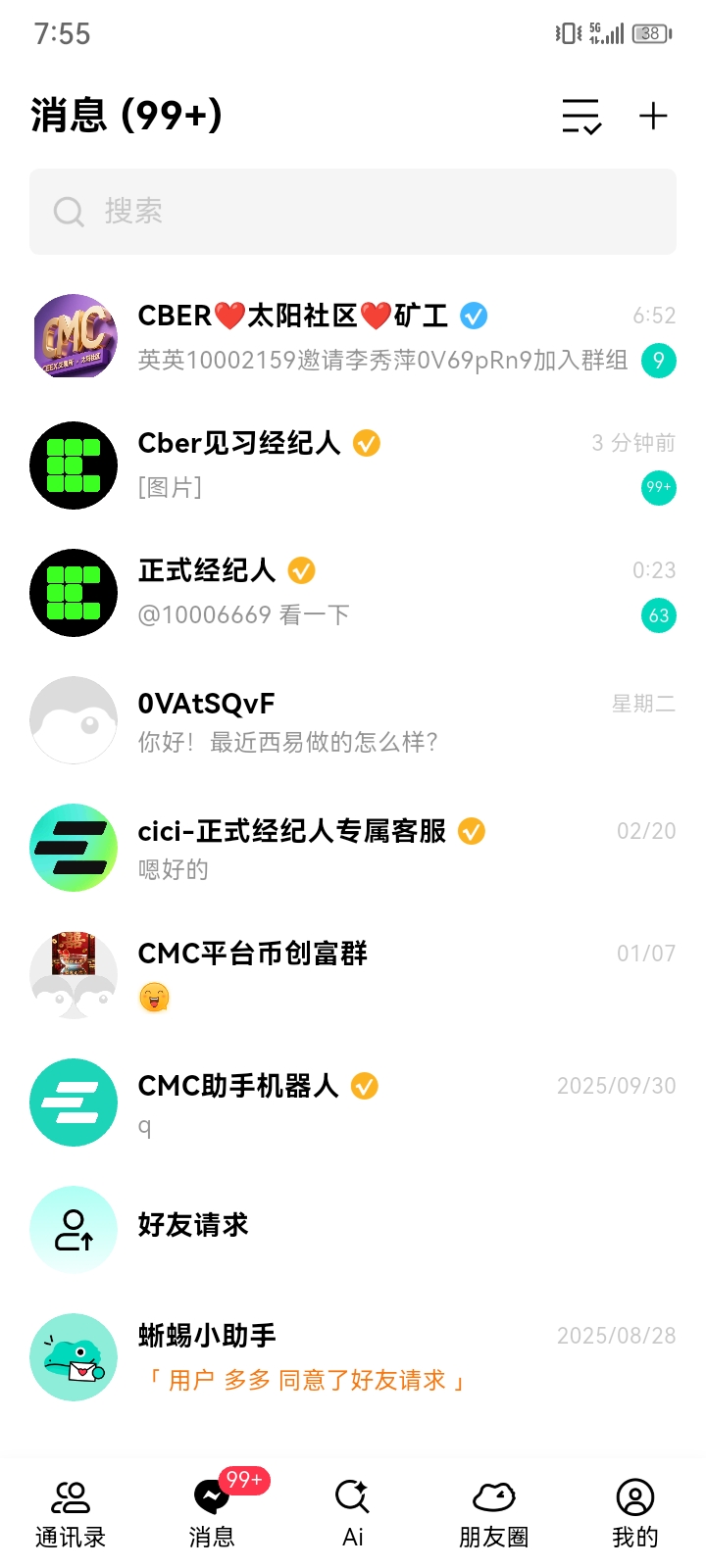Image resolution: width=706 pixels, height=1568 pixels.
Task: Switch to the 朋友圈 moments tab
Action: [x=494, y=1514]
